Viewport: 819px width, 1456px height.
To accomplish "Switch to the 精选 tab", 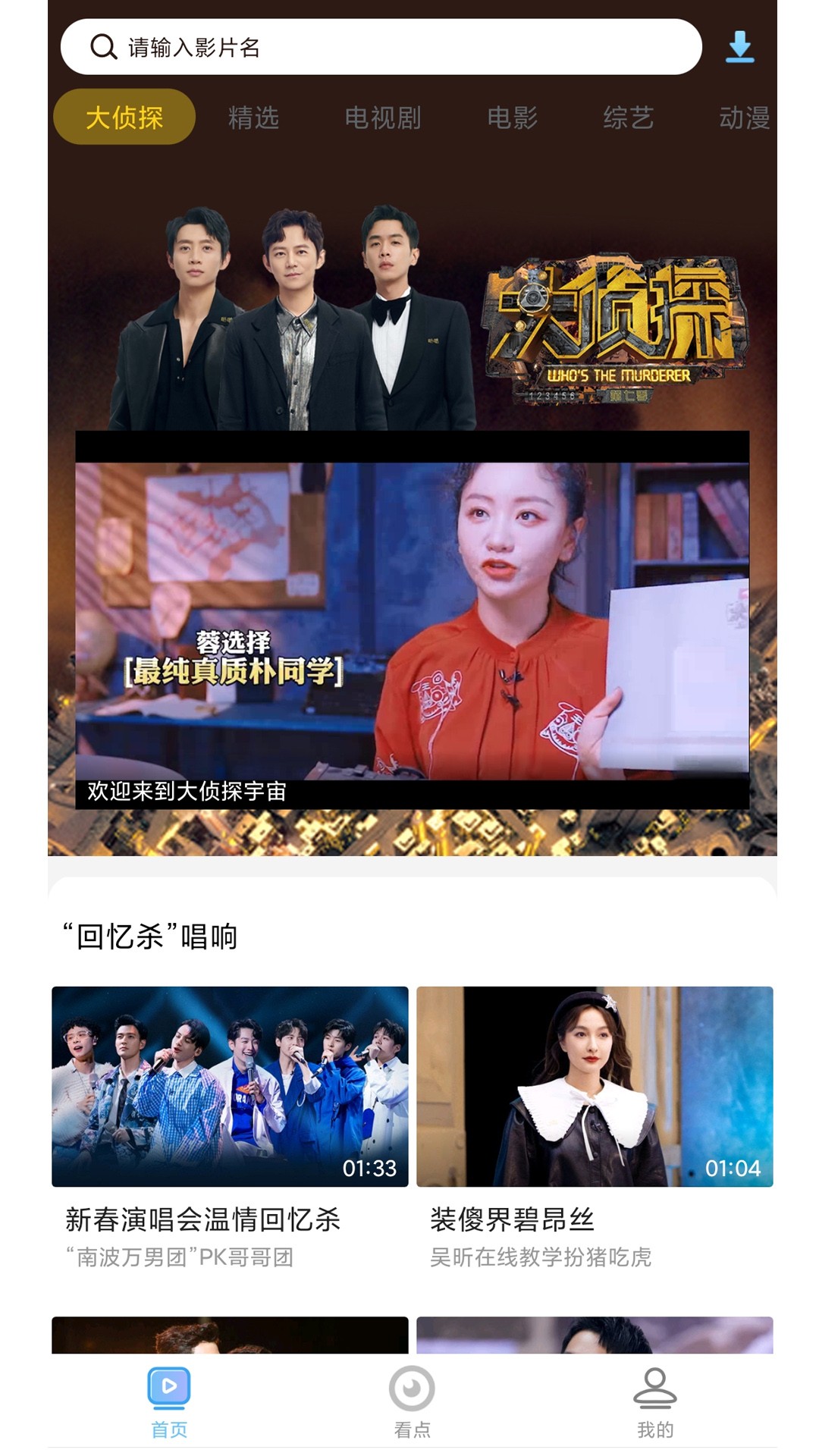I will [x=253, y=118].
